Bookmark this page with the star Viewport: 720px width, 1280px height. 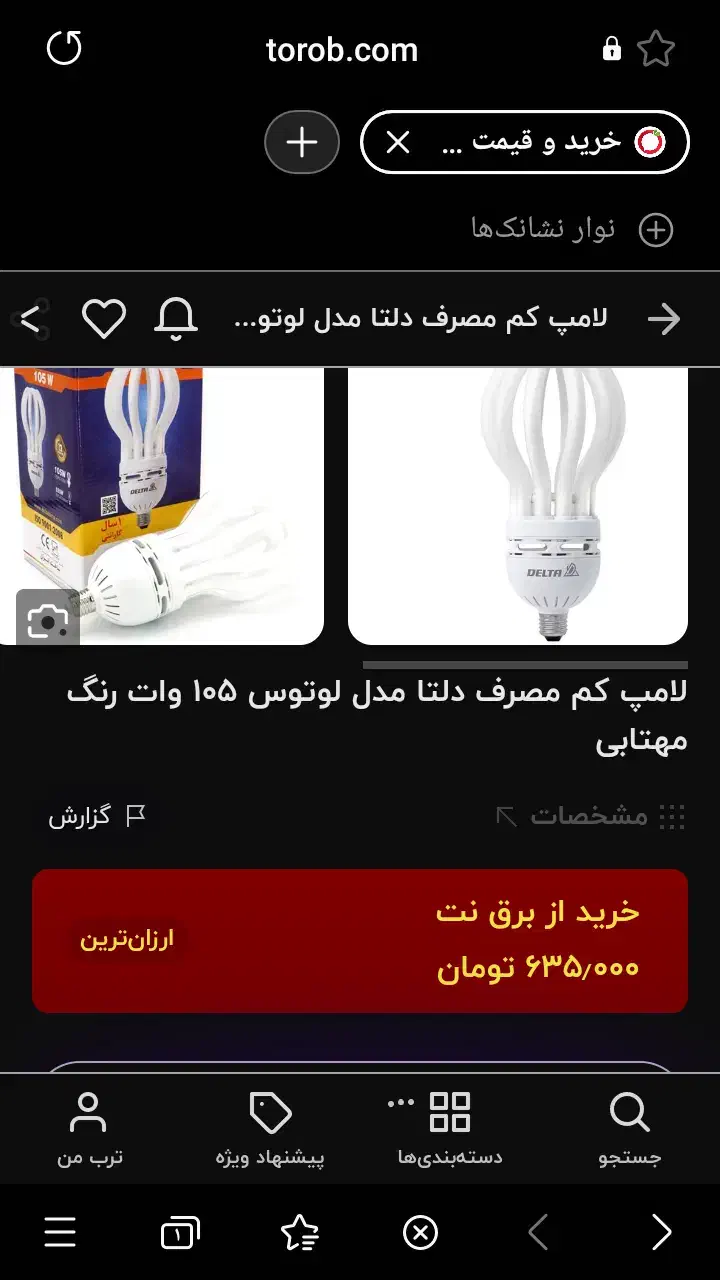click(x=656, y=48)
